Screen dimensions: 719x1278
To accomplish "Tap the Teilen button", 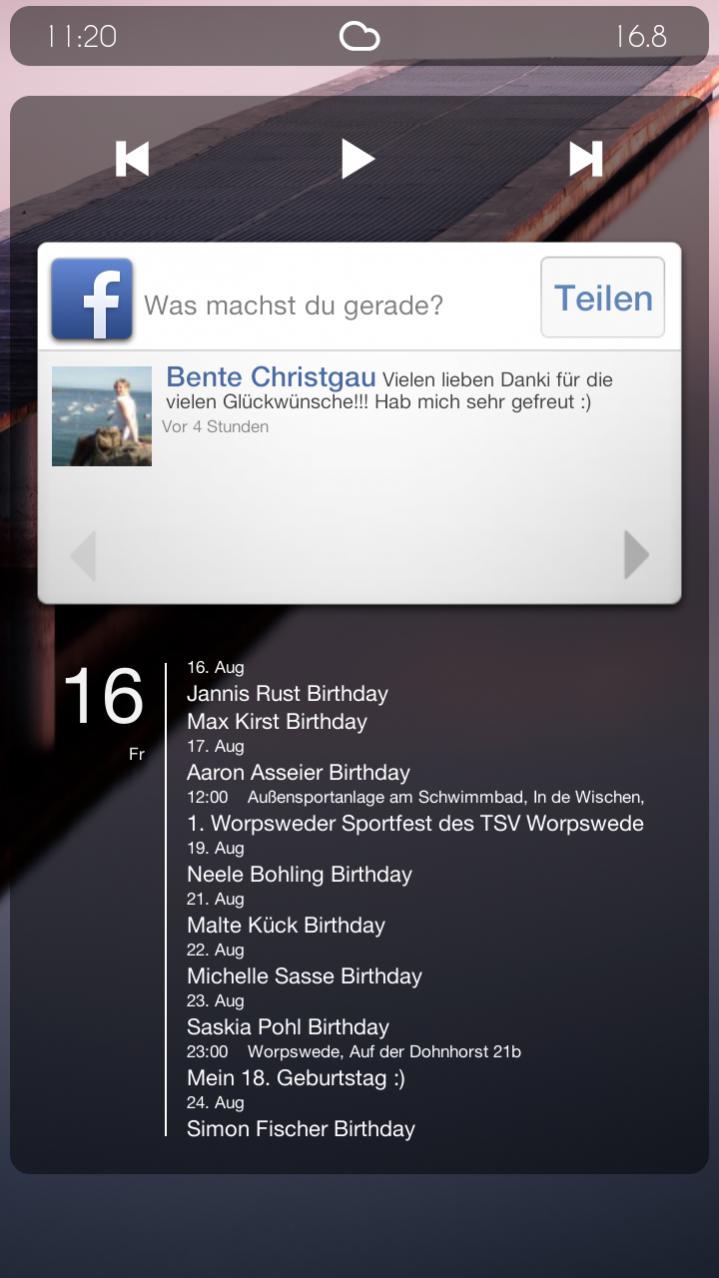I will 603,298.
